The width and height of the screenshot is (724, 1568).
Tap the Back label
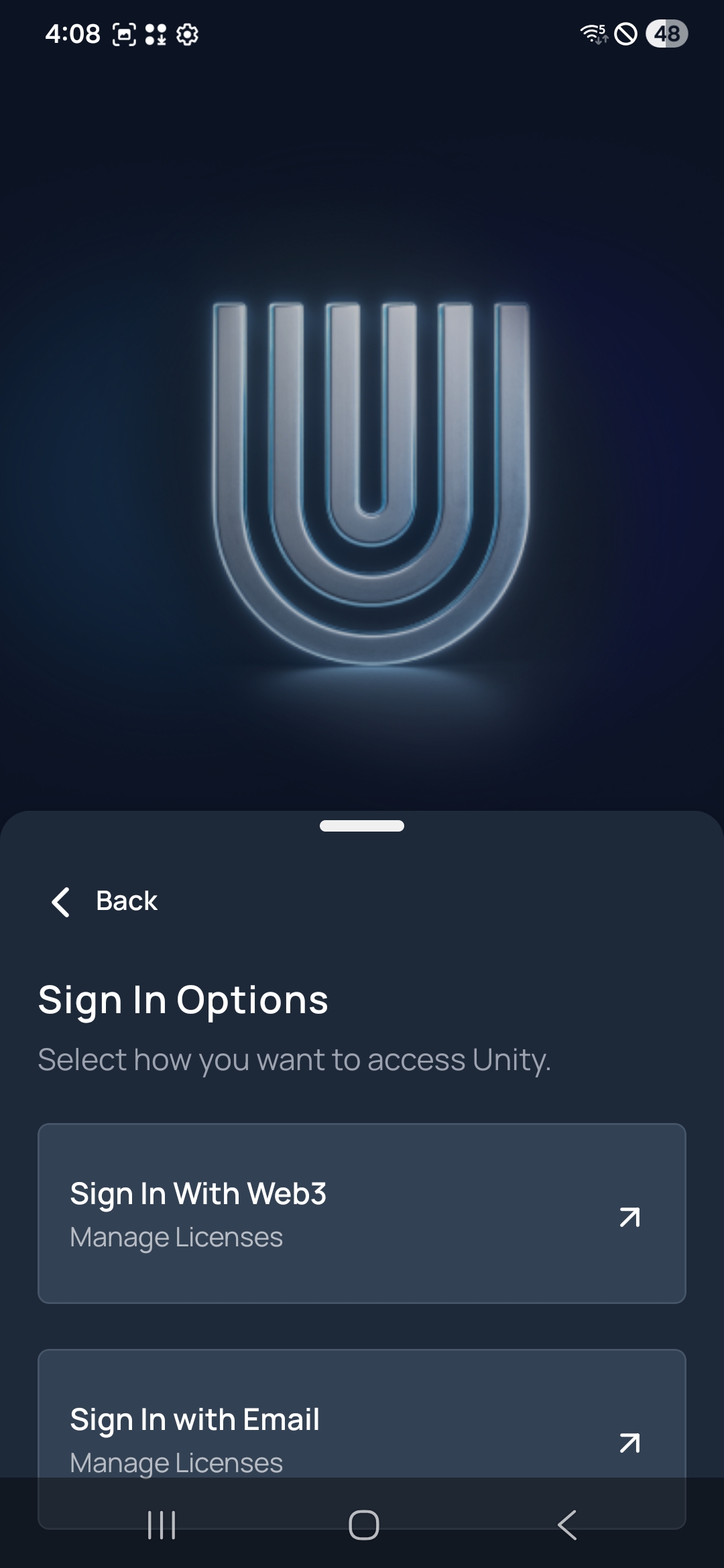[126, 901]
